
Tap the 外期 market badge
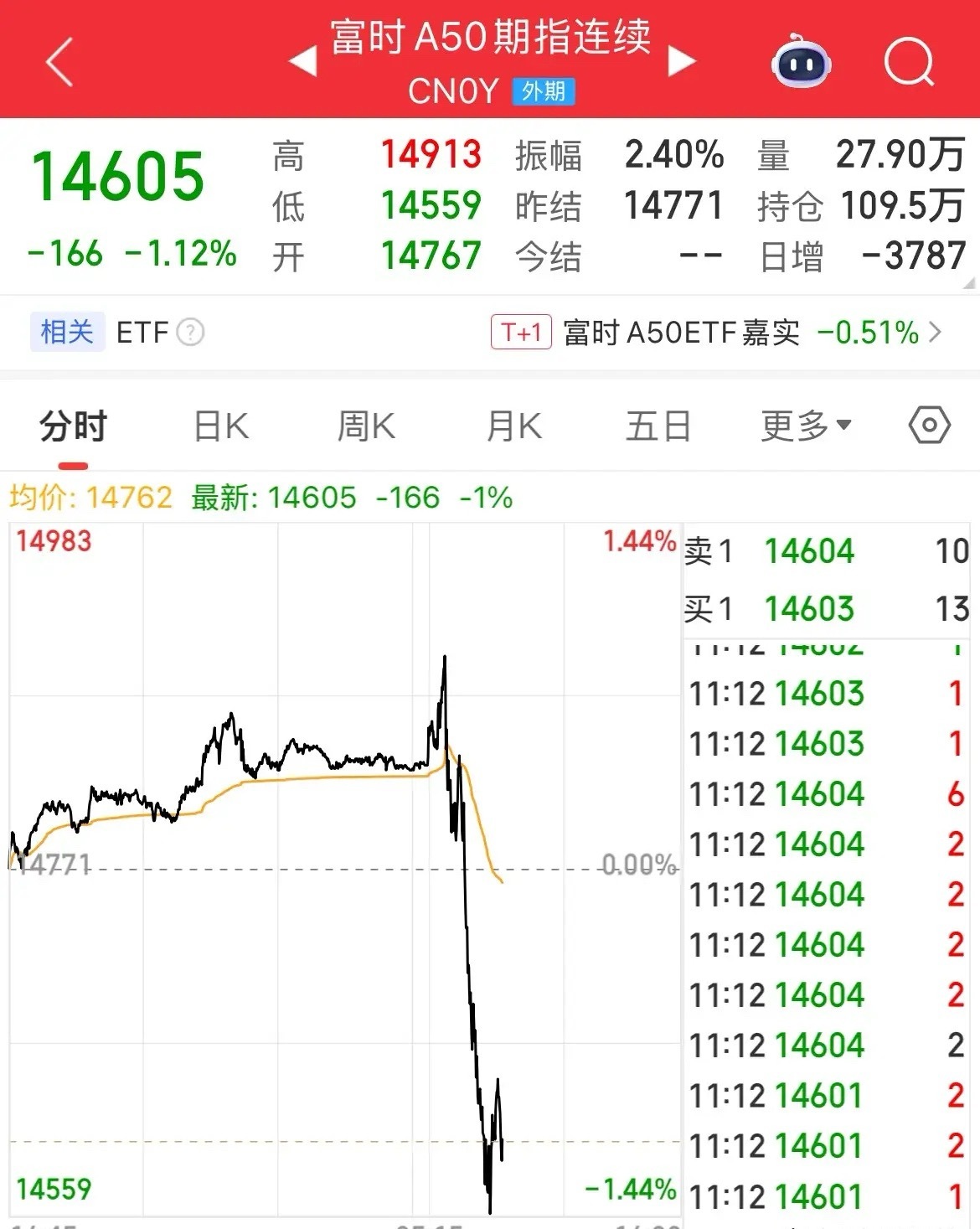point(544,92)
